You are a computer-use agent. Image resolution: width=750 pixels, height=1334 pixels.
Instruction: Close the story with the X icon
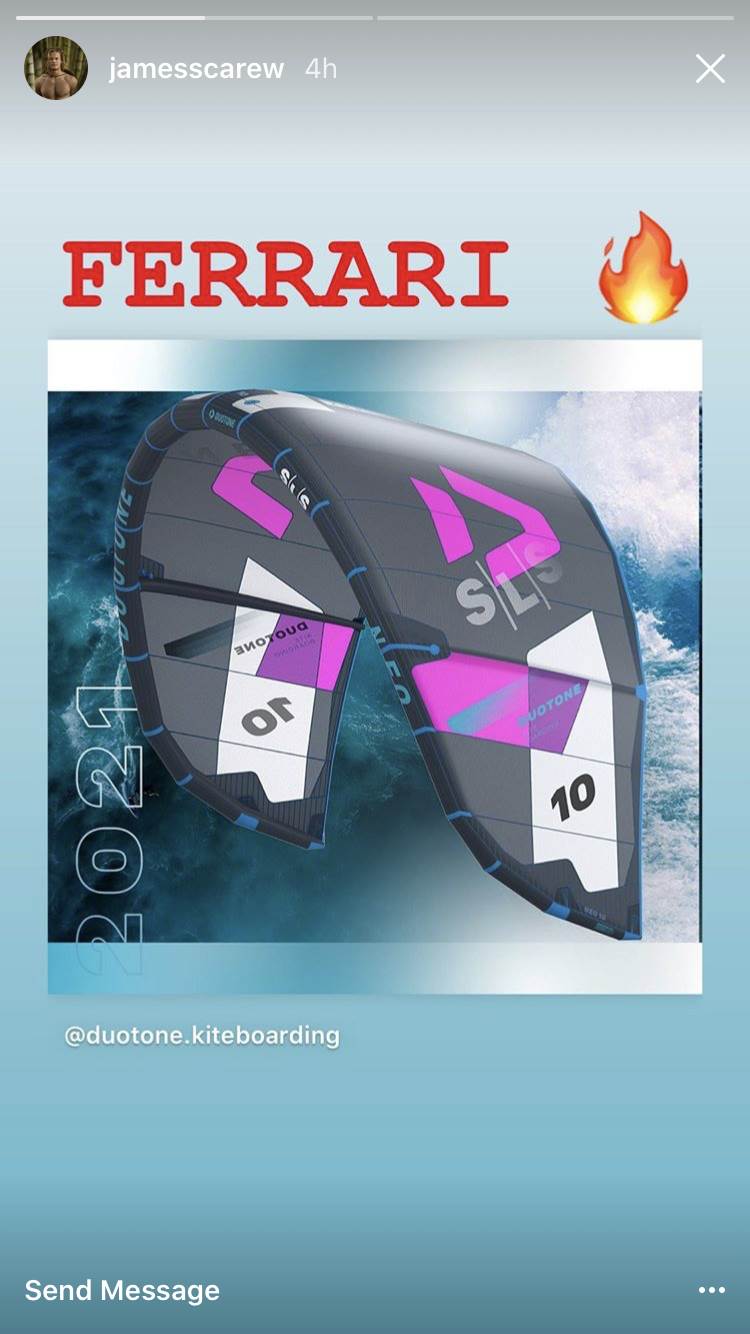click(x=710, y=69)
